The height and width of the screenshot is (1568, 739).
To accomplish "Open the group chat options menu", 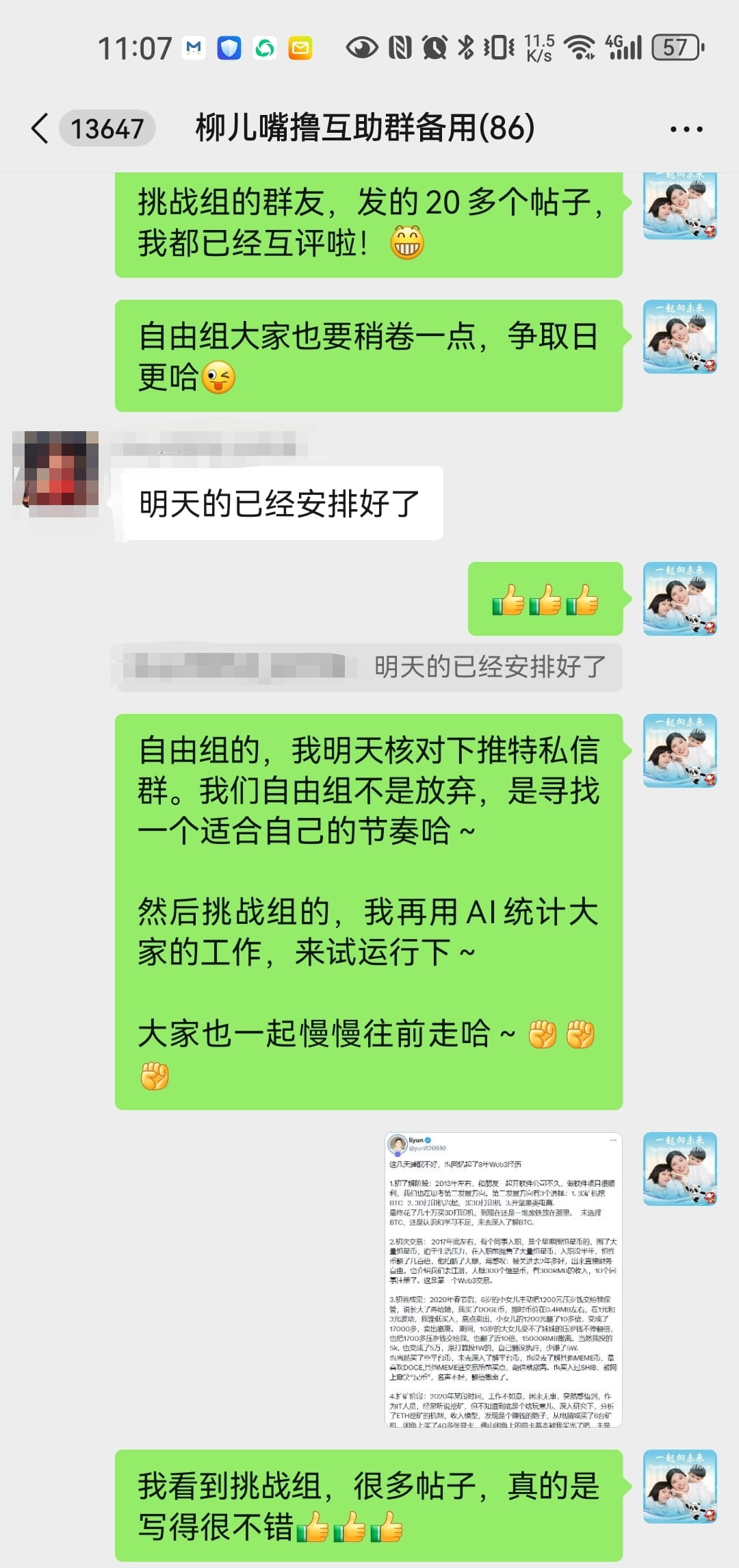I will pos(686,129).
